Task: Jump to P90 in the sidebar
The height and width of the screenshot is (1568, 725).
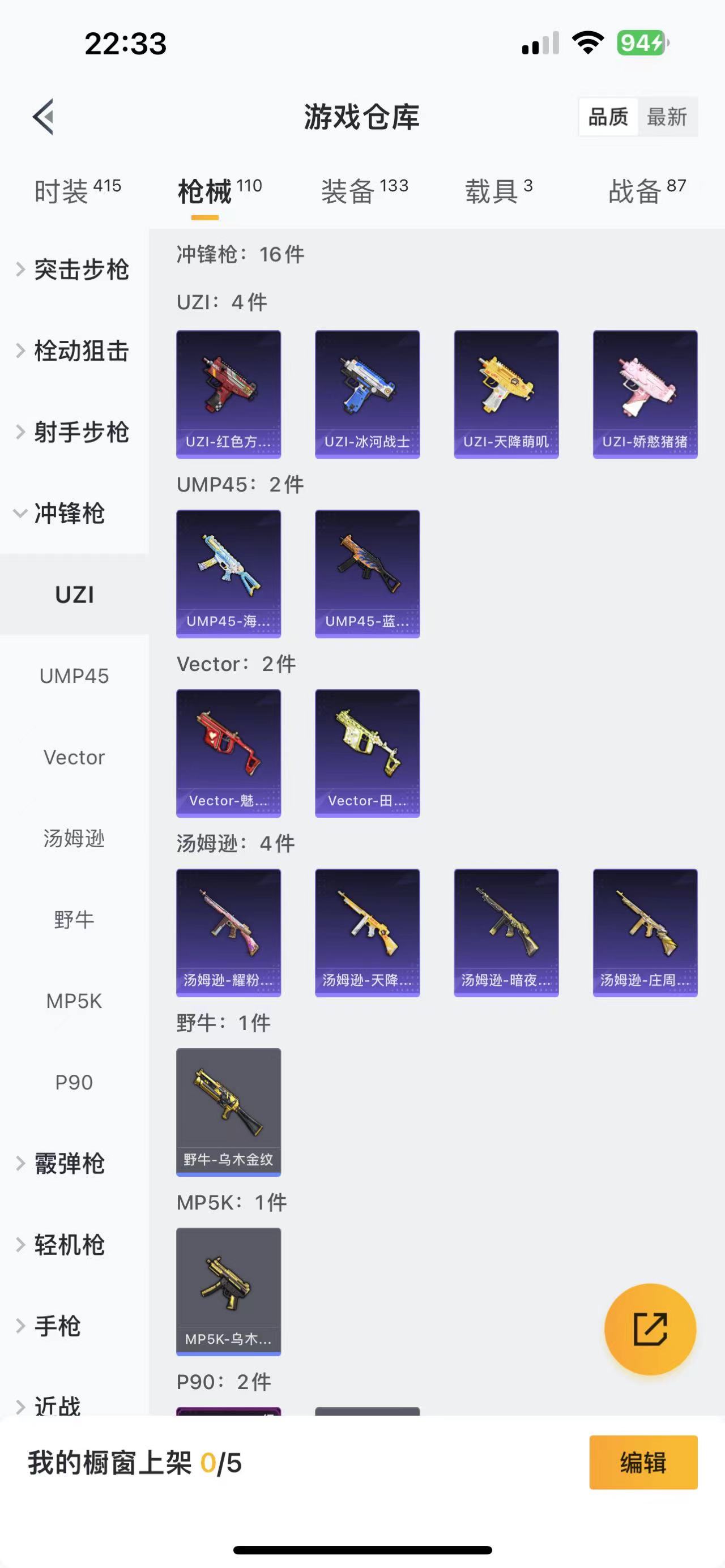Action: coord(74,1082)
